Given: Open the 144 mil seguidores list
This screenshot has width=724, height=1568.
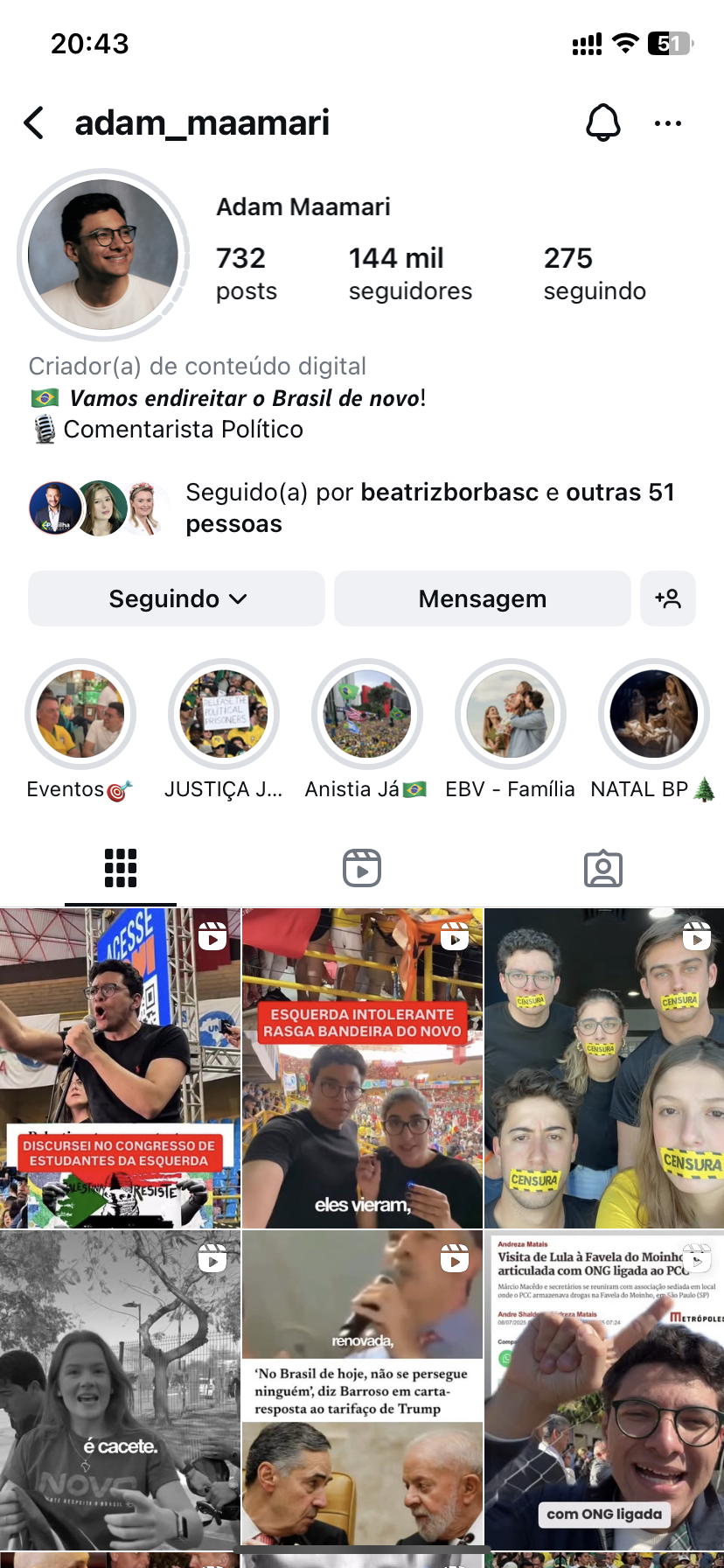Looking at the screenshot, I should click(x=409, y=273).
